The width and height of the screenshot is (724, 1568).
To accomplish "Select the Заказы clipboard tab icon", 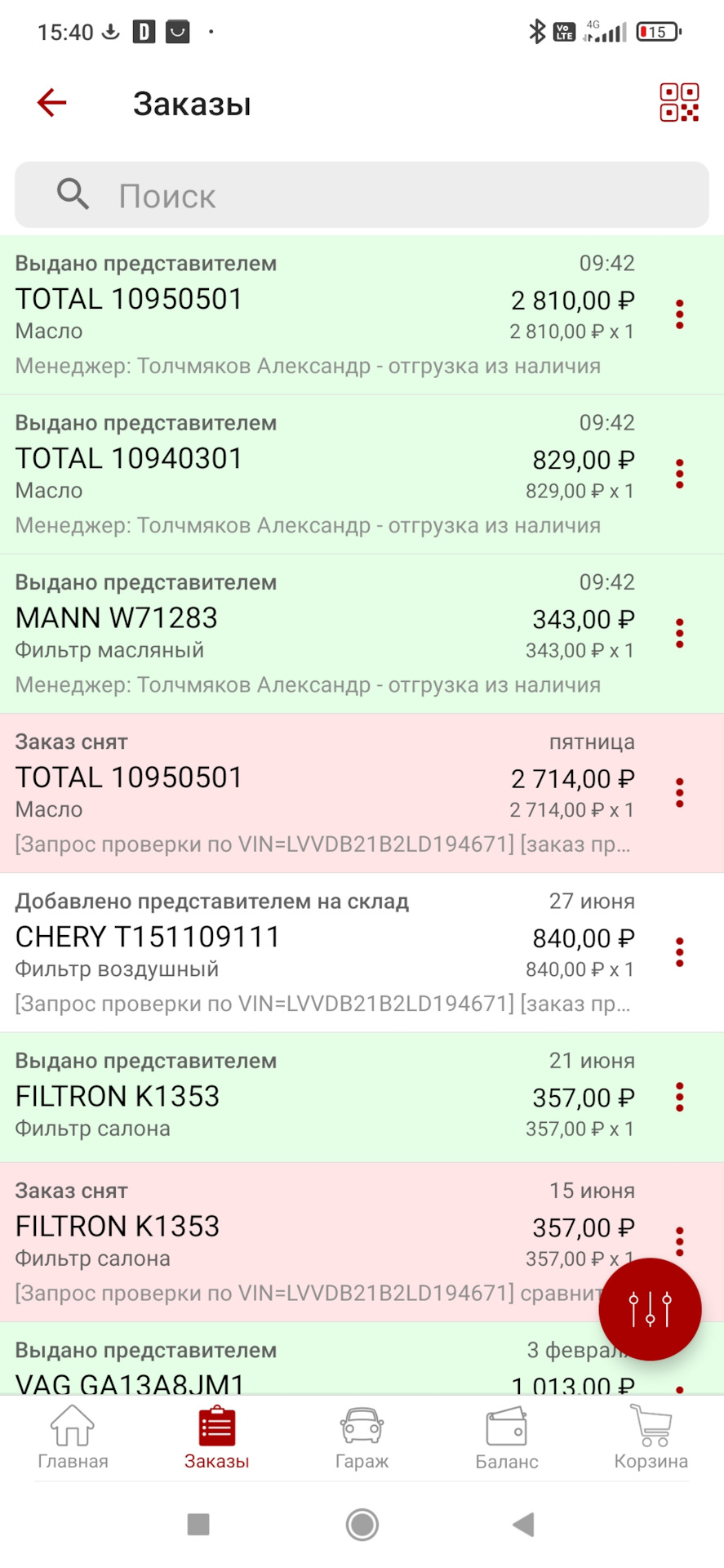I will 216,1425.
